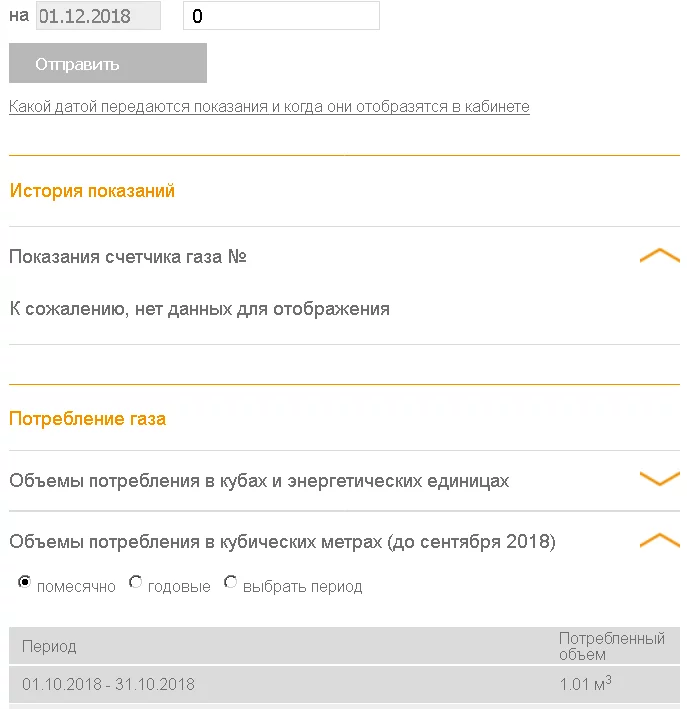Tap the date field 01.12.2018
This screenshot has width=687, height=709.
coord(98,16)
